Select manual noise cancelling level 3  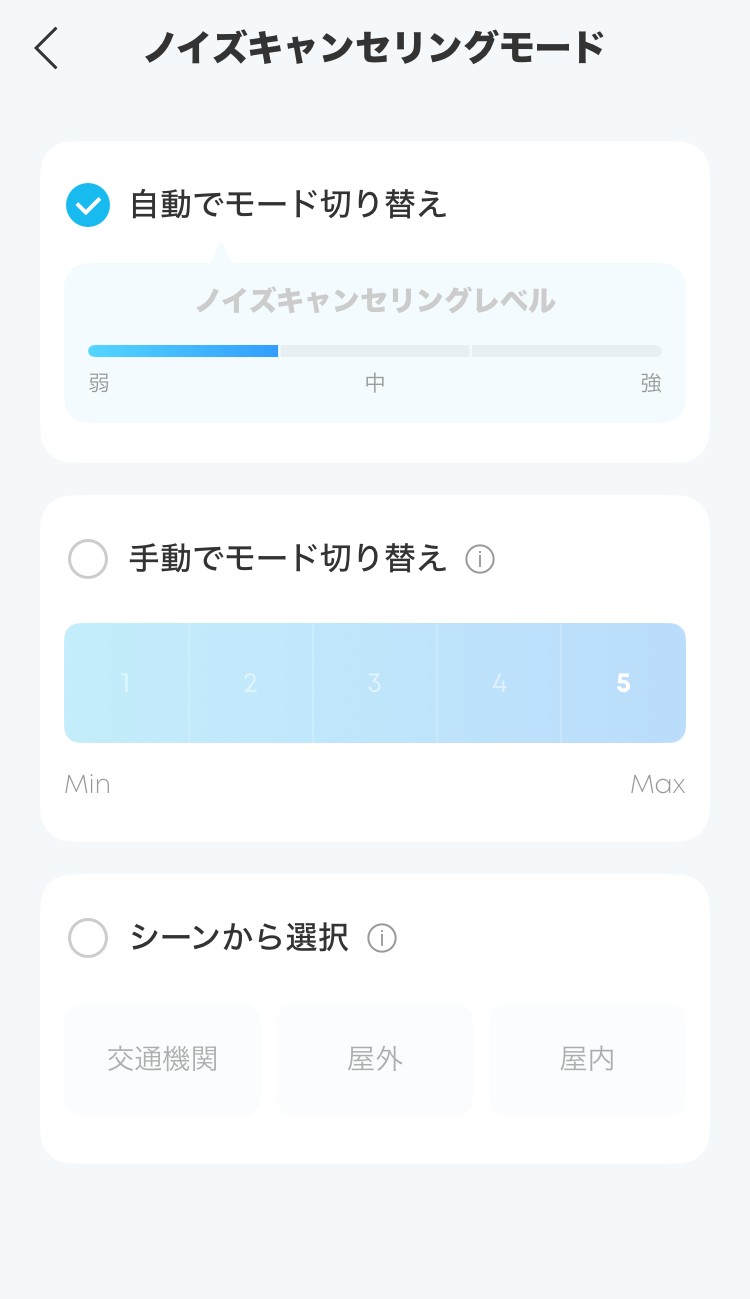click(x=374, y=683)
